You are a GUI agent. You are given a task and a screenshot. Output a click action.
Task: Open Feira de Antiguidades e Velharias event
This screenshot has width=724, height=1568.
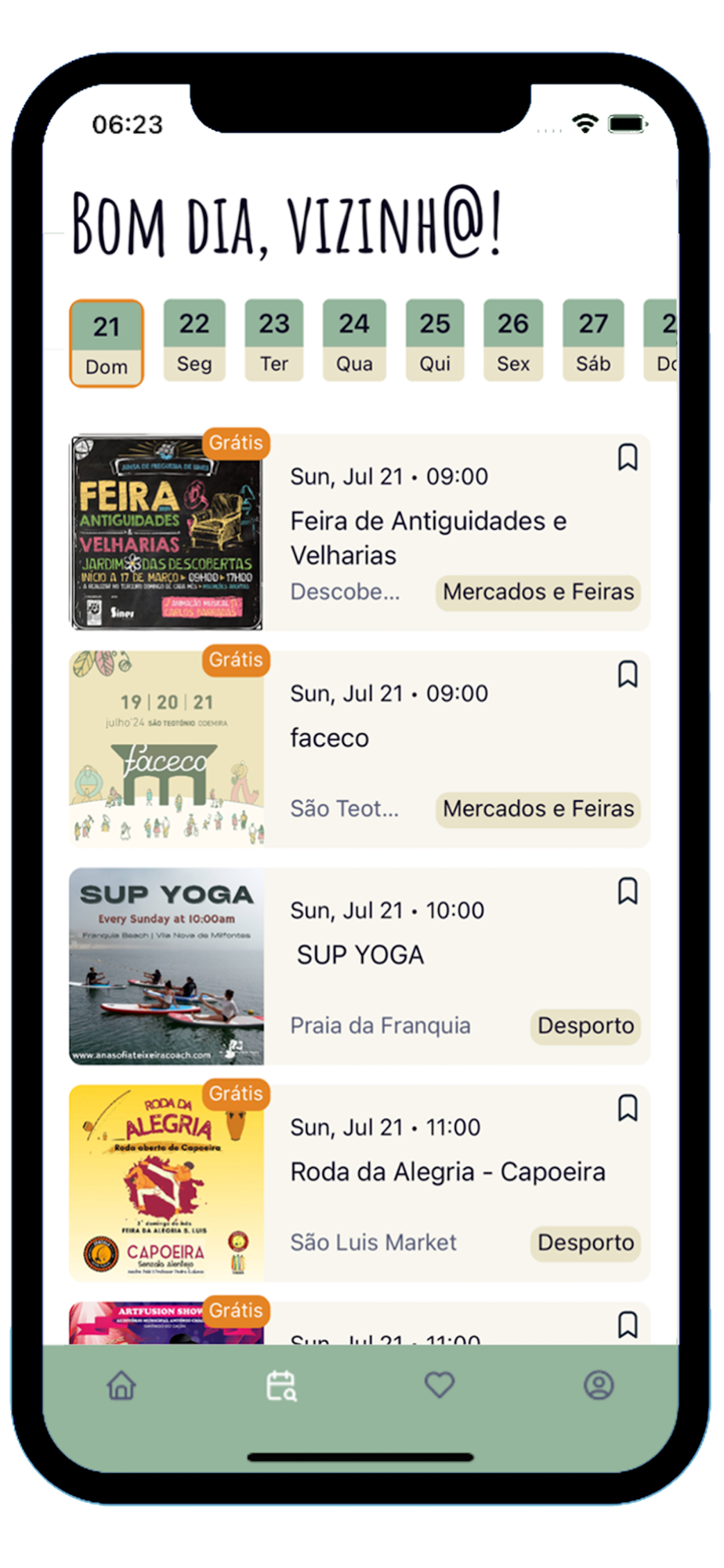click(427, 538)
